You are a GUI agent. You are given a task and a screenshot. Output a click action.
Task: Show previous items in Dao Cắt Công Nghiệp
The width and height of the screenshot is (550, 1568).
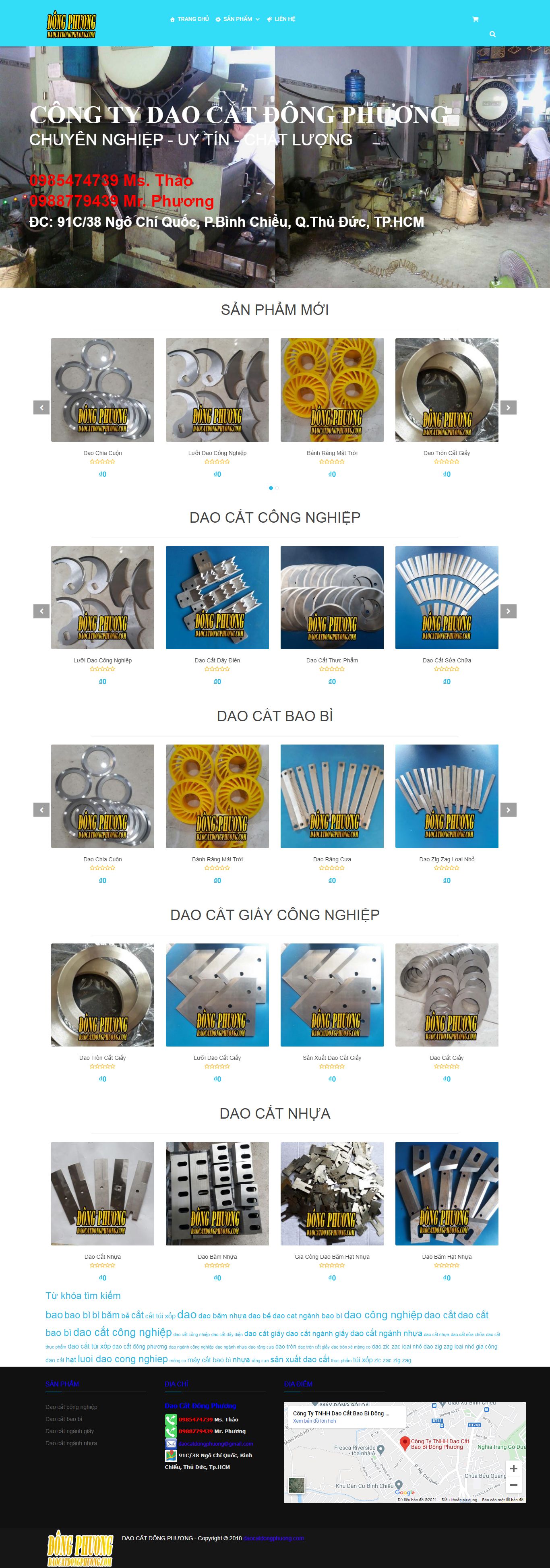41,610
